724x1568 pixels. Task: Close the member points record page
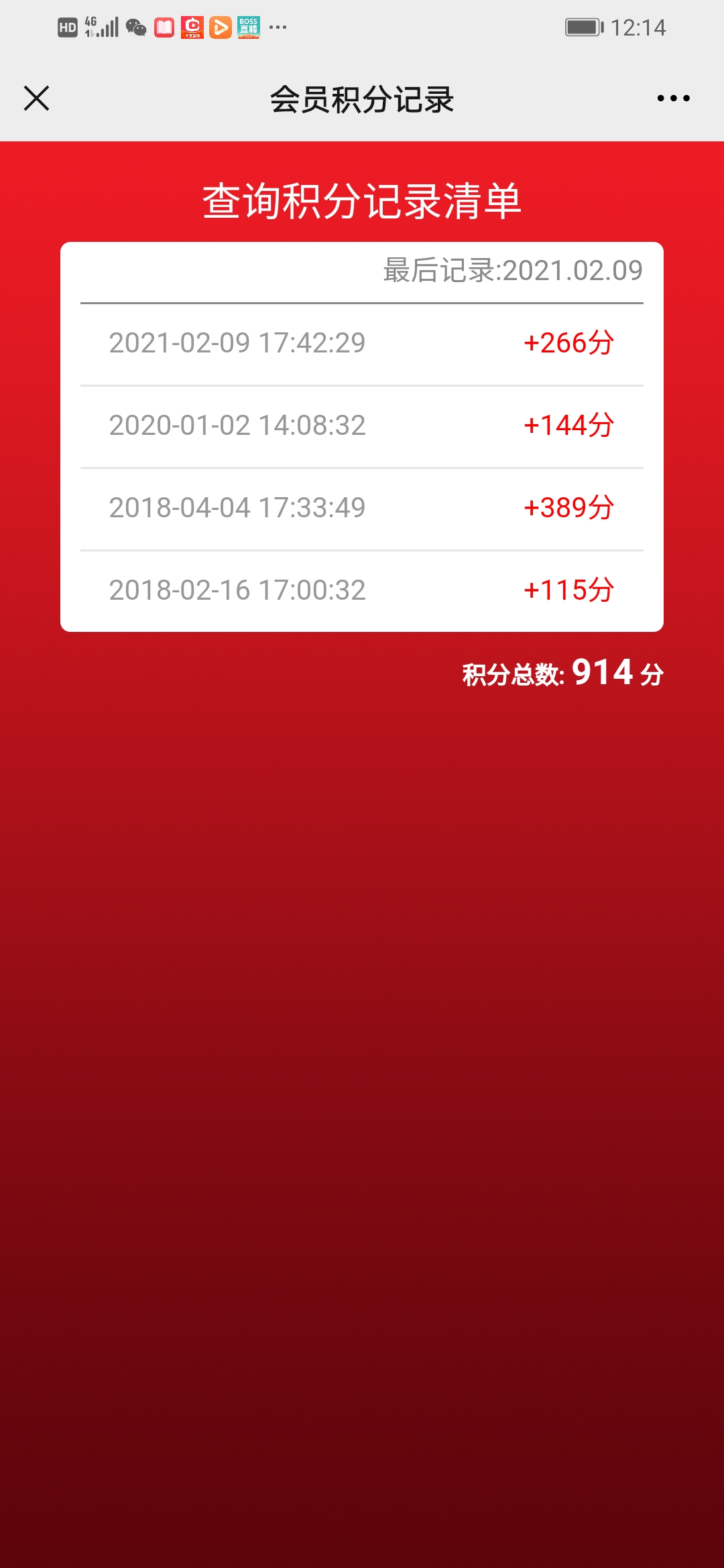coord(37,99)
